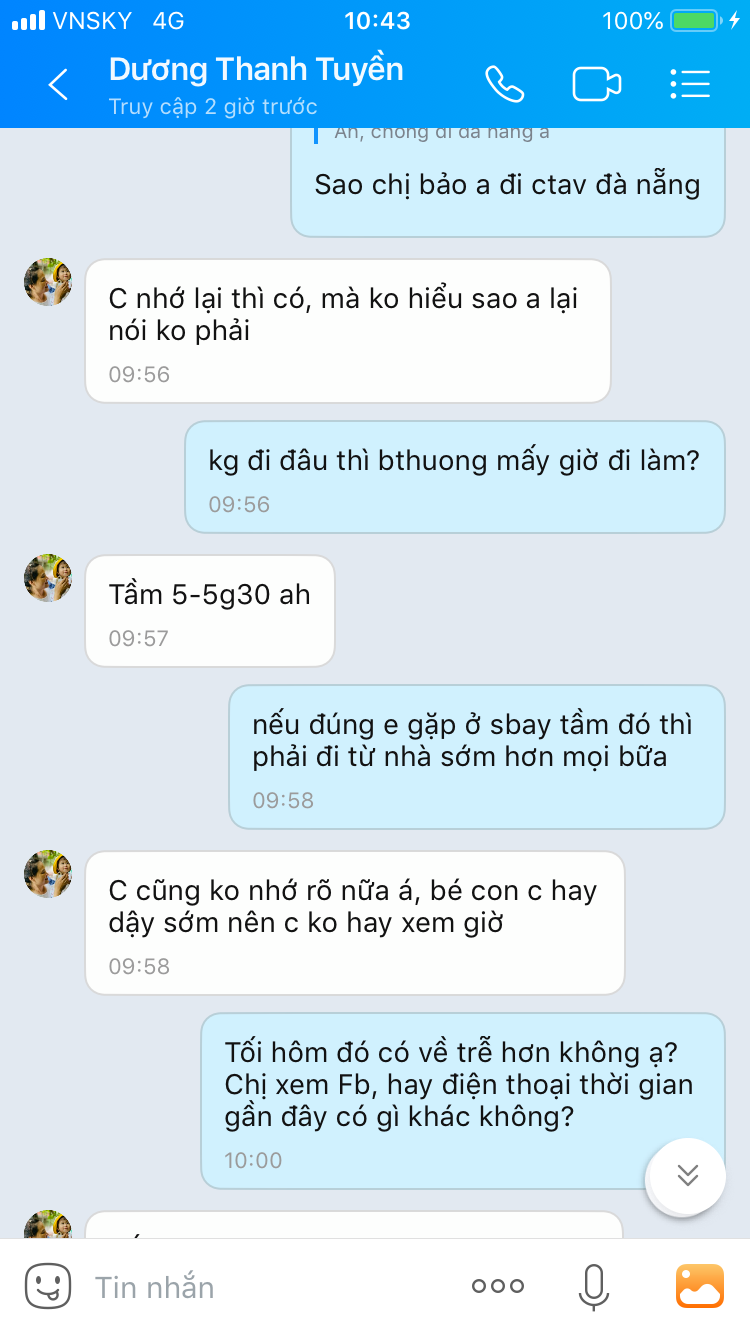This screenshot has height=1334, width=750.
Task: Open the conversation options menu
Action: [690, 85]
